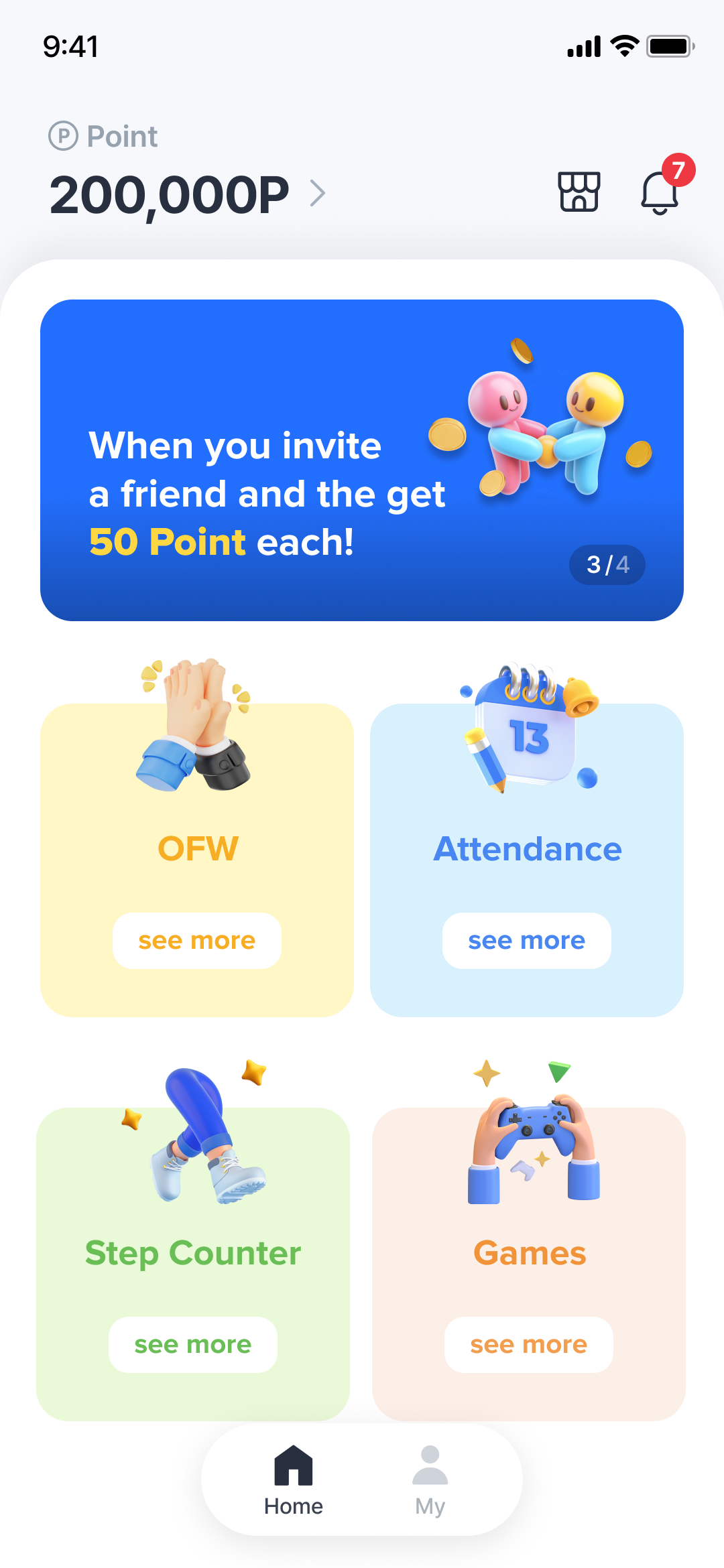Tap see more under OFW

pyautogui.click(x=197, y=941)
